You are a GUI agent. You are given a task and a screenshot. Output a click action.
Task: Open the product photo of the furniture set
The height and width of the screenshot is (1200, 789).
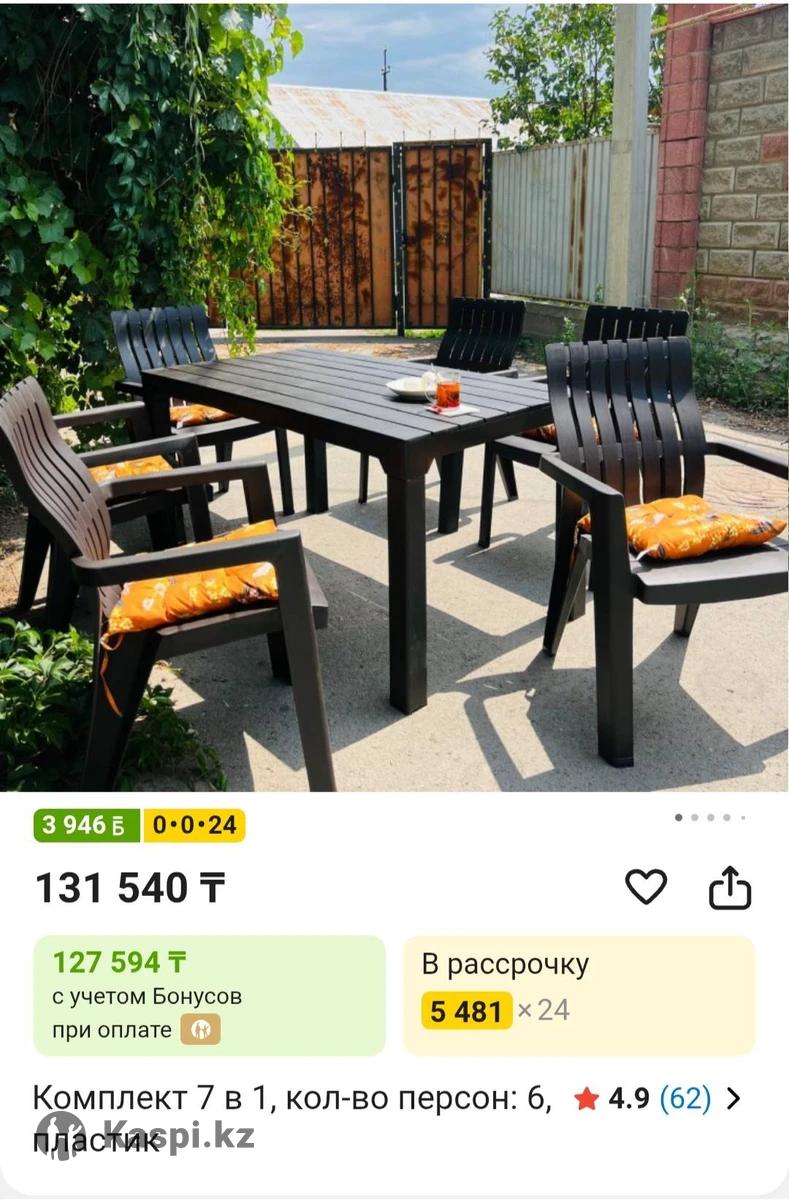pyautogui.click(x=394, y=400)
